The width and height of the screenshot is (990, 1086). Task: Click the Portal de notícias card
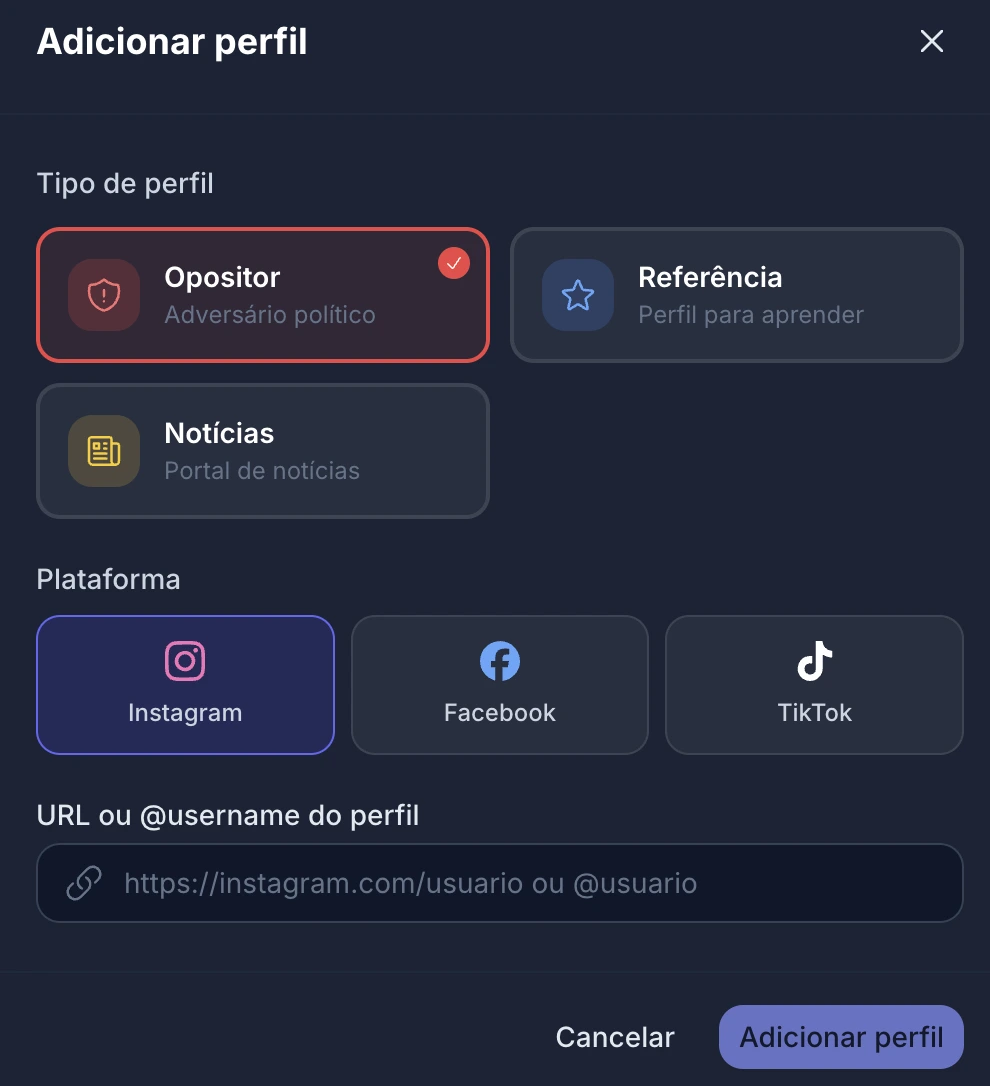click(263, 451)
